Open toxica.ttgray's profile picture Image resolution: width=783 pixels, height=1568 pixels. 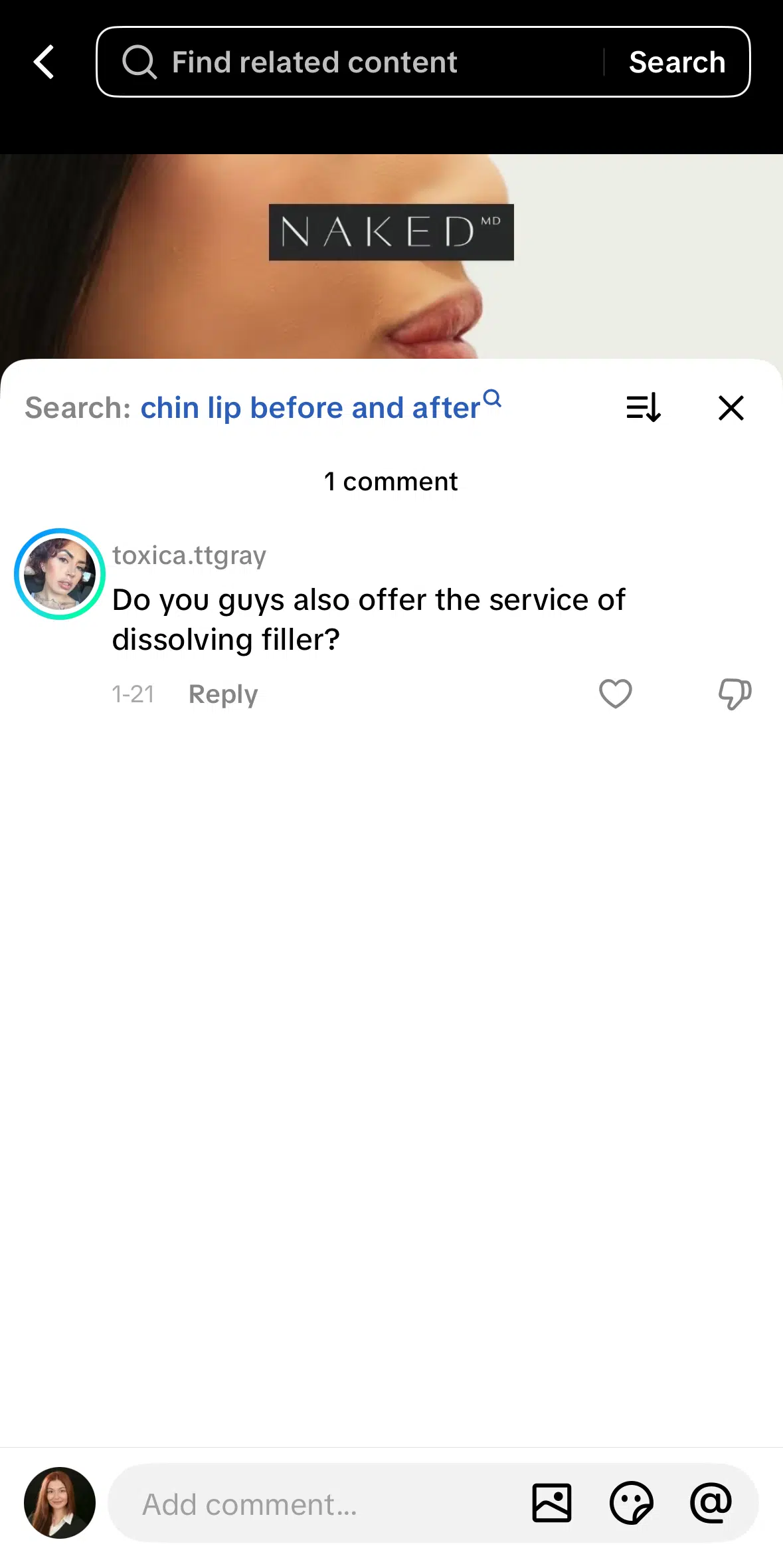tap(60, 574)
